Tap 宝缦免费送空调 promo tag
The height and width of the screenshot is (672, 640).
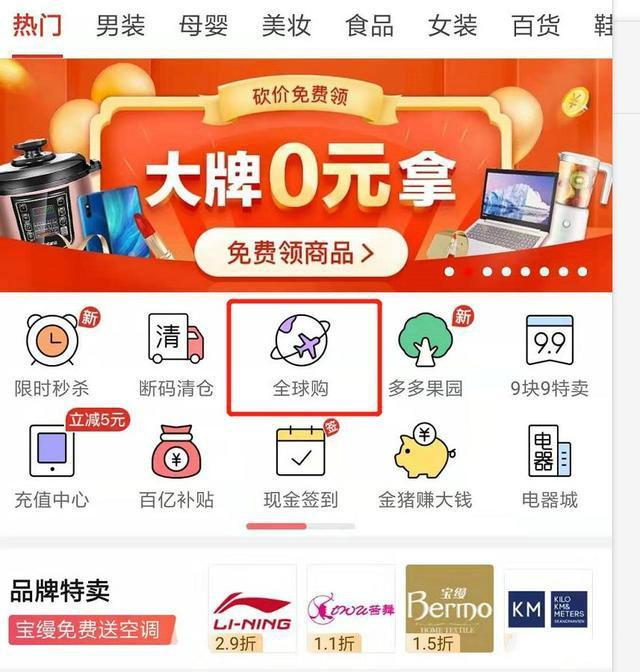(x=88, y=630)
